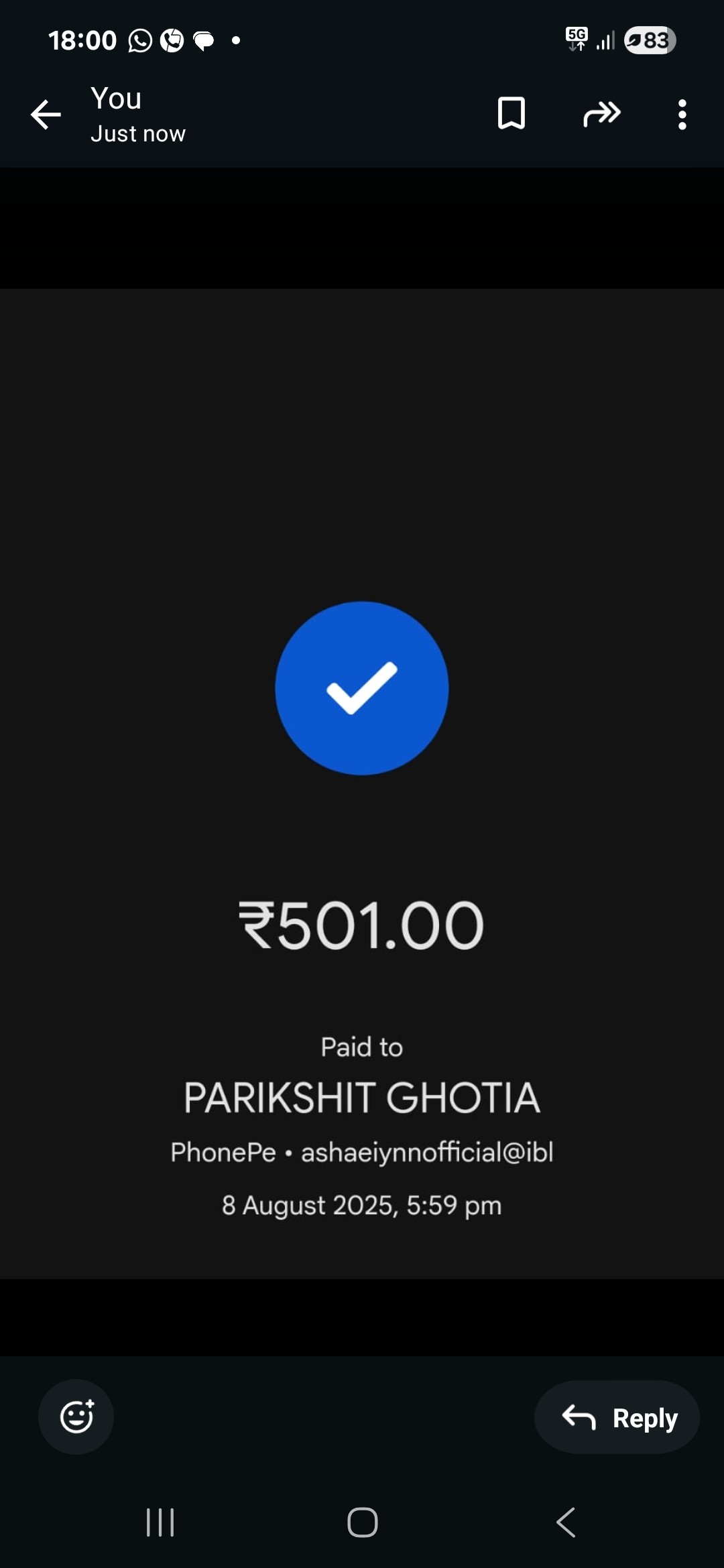Go back using the top-left arrow
The width and height of the screenshot is (724, 1568).
tap(46, 115)
